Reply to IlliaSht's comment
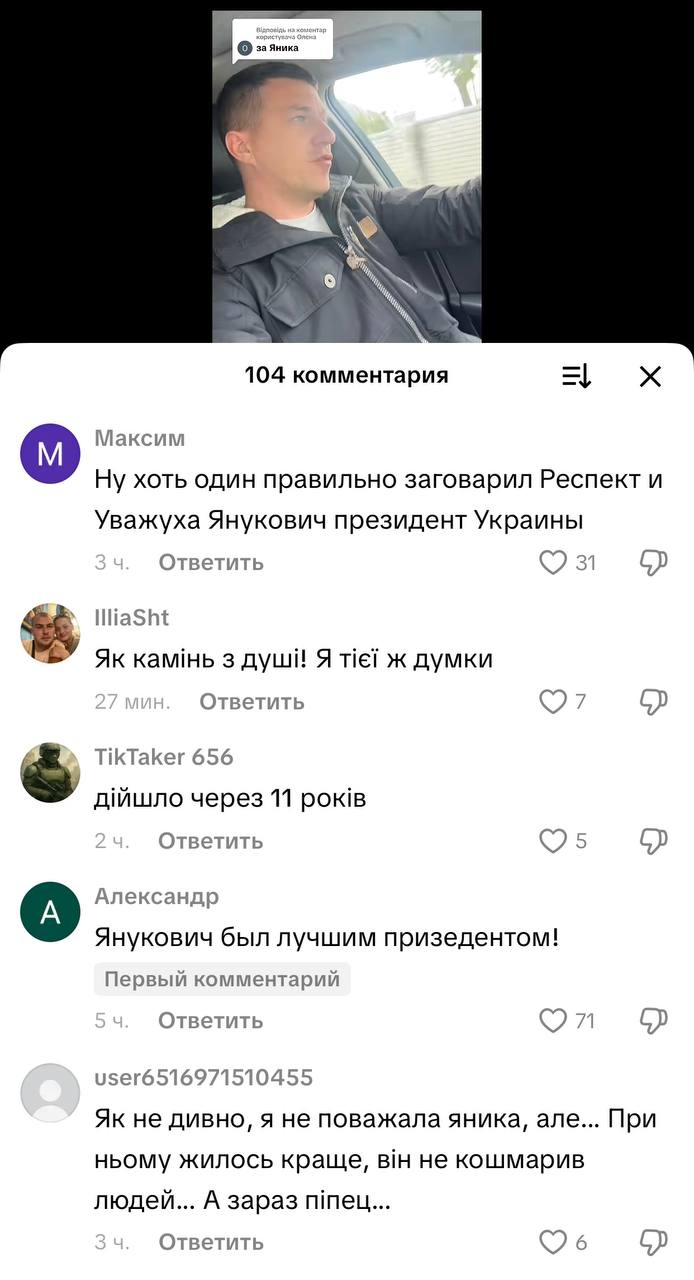The height and width of the screenshot is (1280, 694). coord(251,702)
